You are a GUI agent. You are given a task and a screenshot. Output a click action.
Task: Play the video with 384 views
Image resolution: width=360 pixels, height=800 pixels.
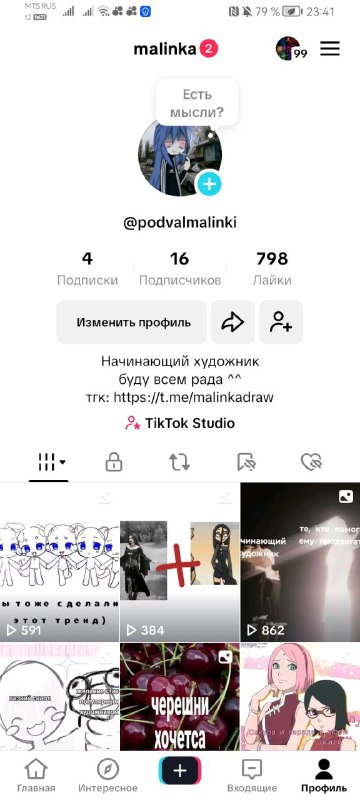[179, 562]
